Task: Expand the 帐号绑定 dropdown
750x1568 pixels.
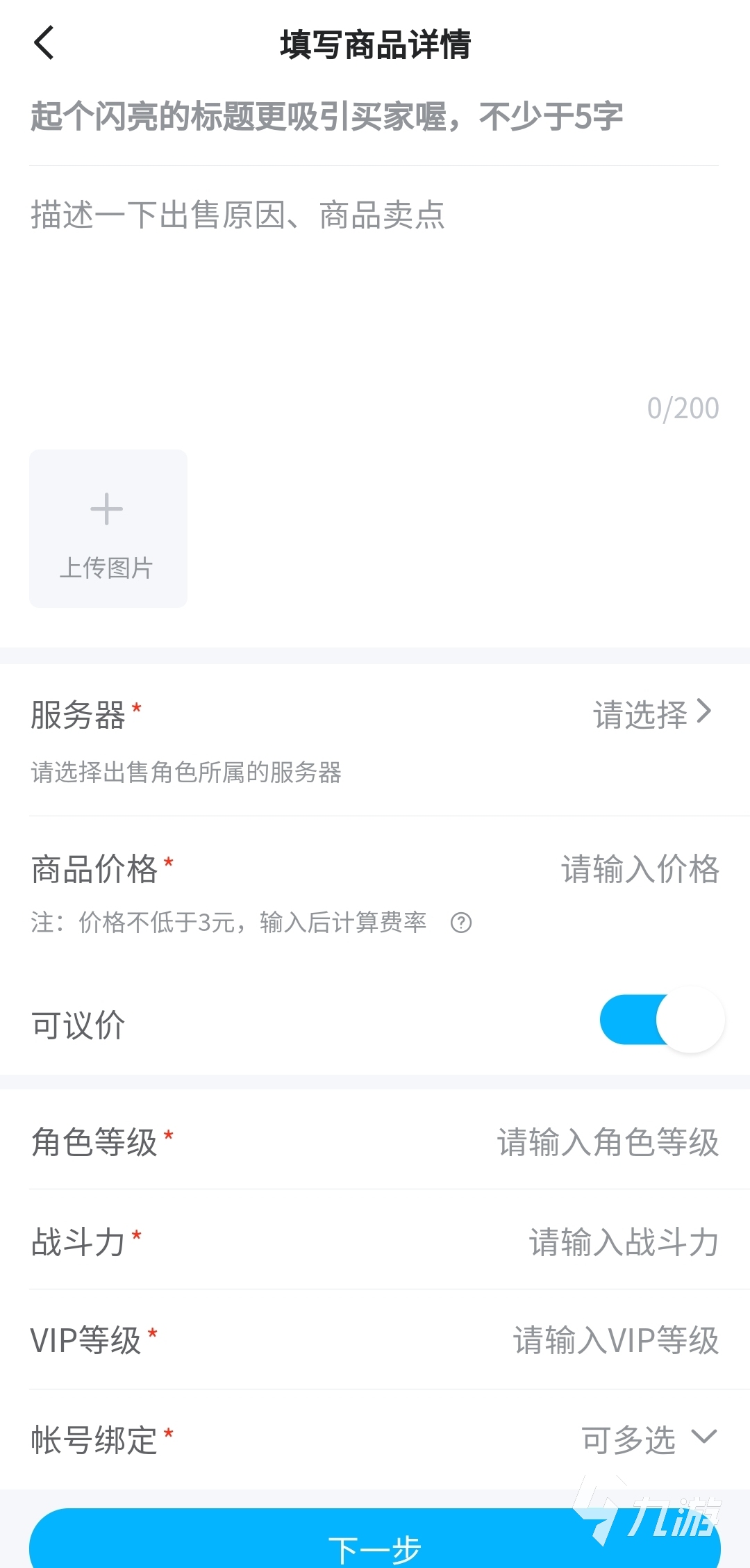Action: pyautogui.click(x=649, y=1439)
